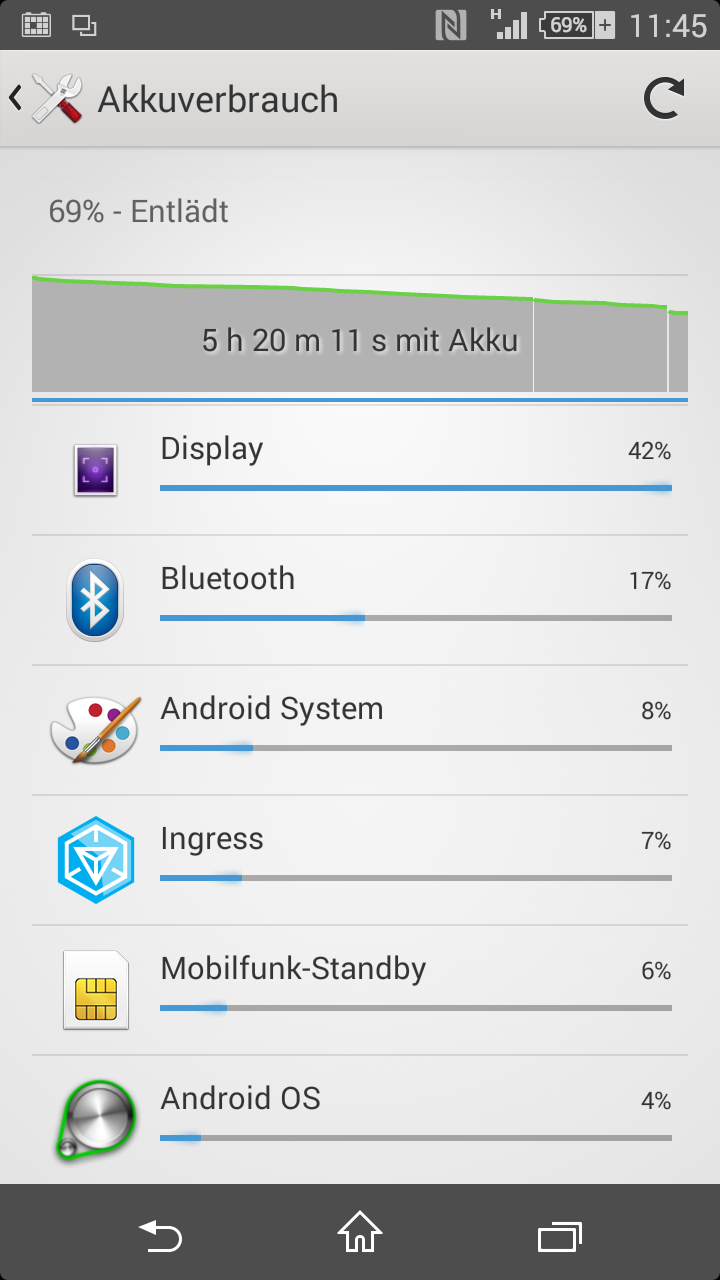Open the battery history graph

(x=360, y=333)
